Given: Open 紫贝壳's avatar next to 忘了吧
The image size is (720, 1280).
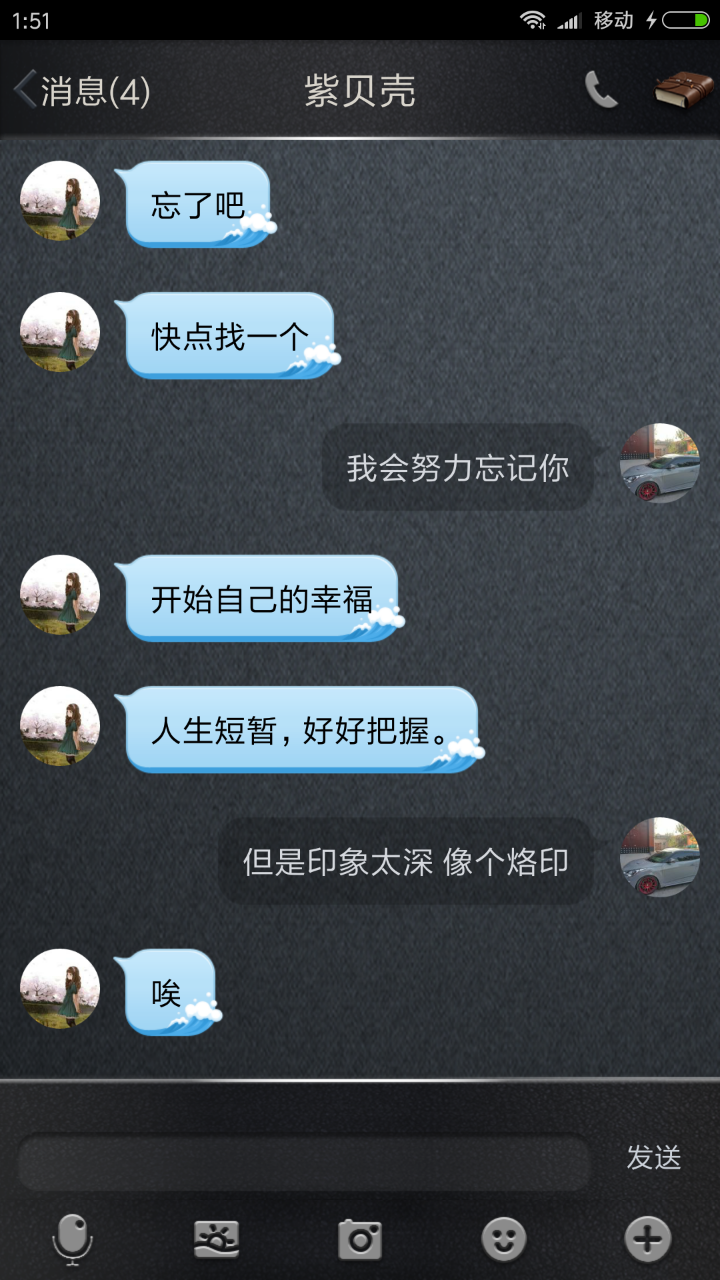Looking at the screenshot, I should tap(60, 201).
